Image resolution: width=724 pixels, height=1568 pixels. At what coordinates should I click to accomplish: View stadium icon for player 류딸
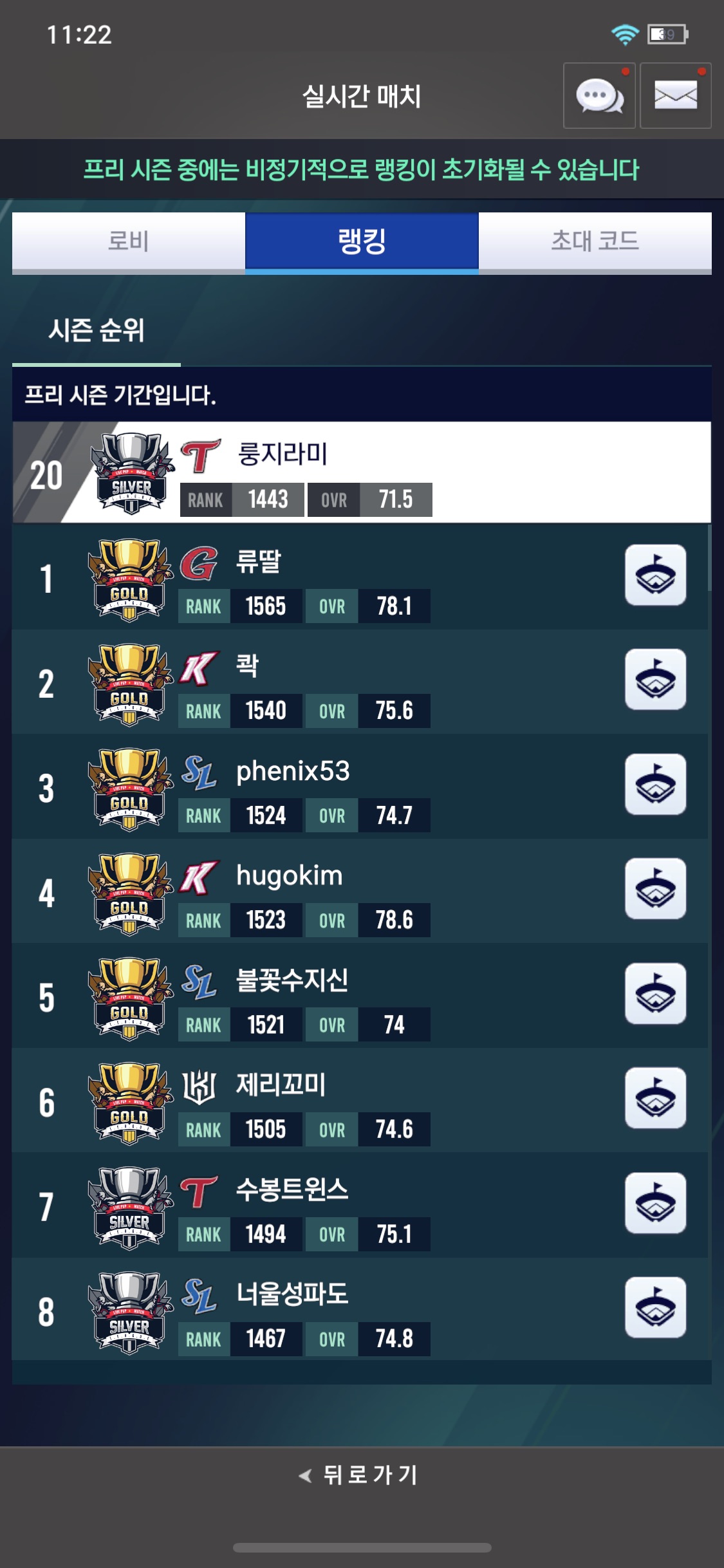coord(655,575)
